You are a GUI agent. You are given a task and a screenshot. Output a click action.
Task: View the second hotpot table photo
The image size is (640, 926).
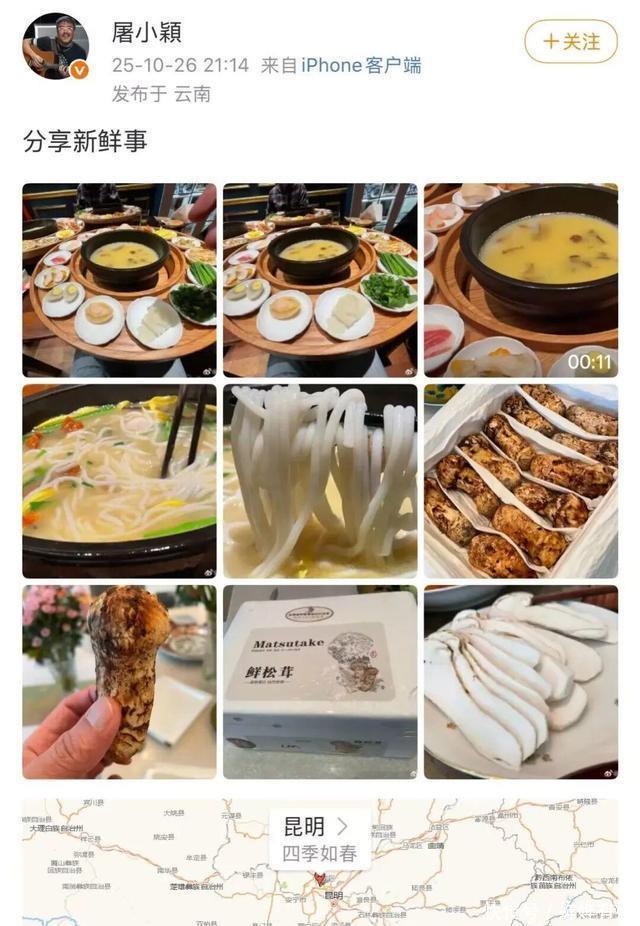coord(320,280)
